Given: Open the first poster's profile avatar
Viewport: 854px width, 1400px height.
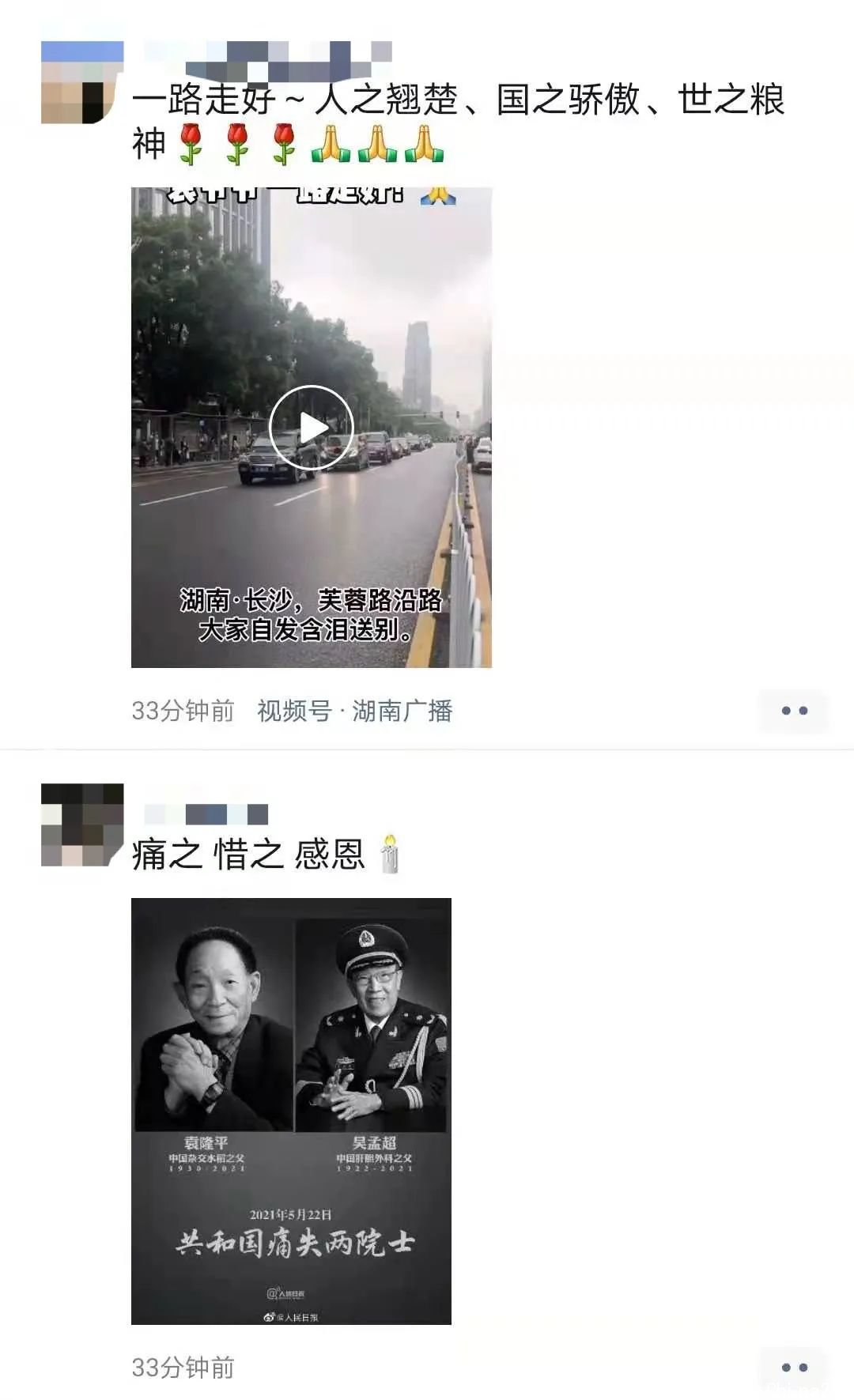Looking at the screenshot, I should coord(82,82).
